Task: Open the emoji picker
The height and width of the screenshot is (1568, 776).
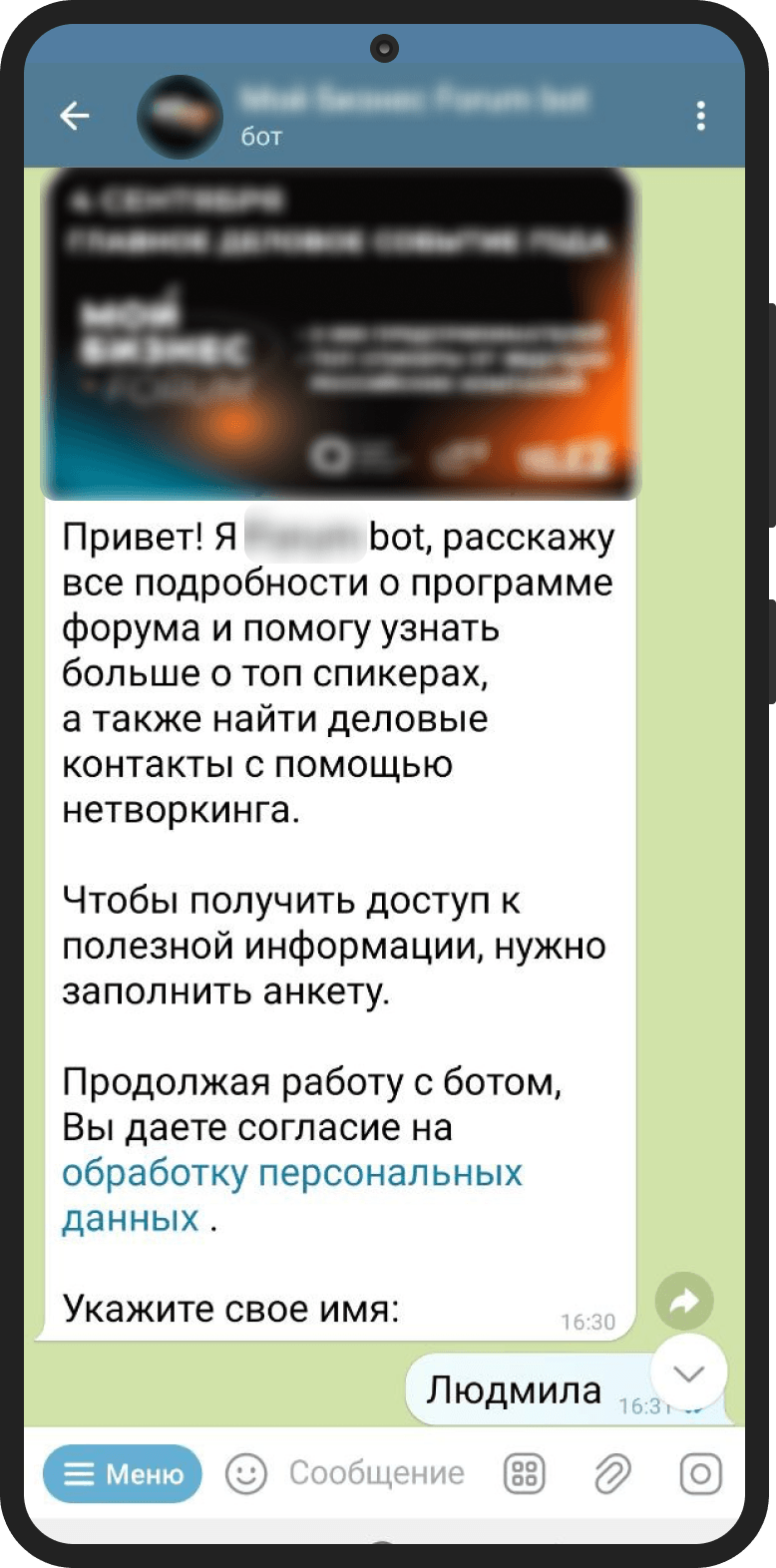Action: click(246, 1474)
